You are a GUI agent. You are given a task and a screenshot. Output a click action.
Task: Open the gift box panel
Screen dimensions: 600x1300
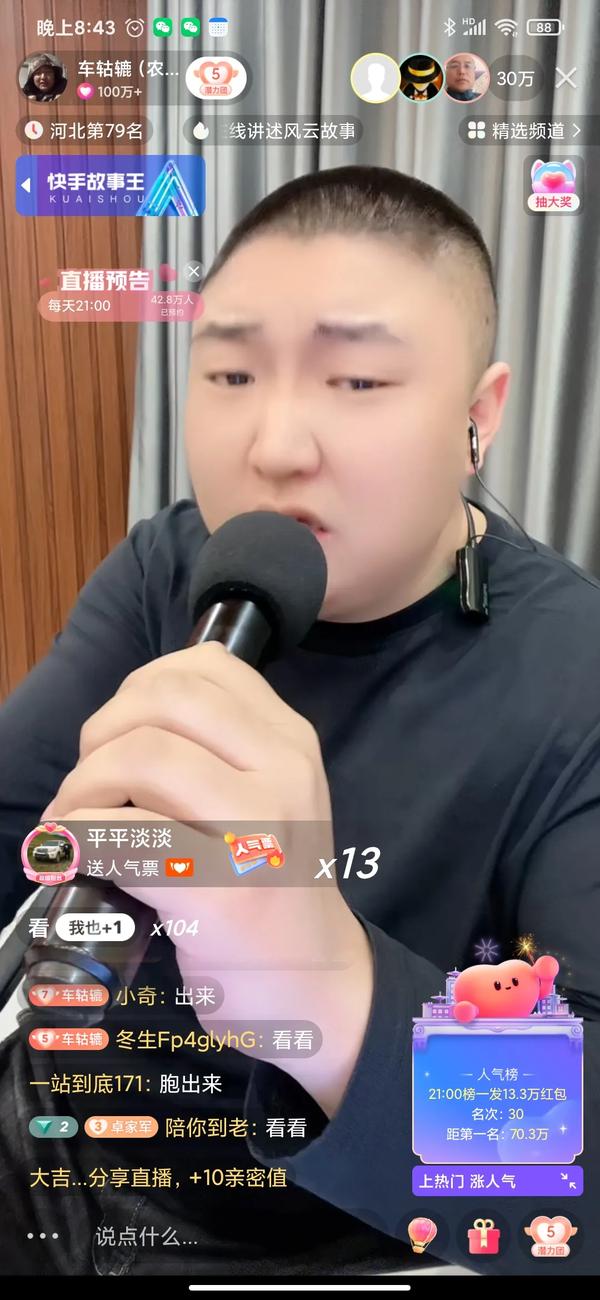(489, 1236)
